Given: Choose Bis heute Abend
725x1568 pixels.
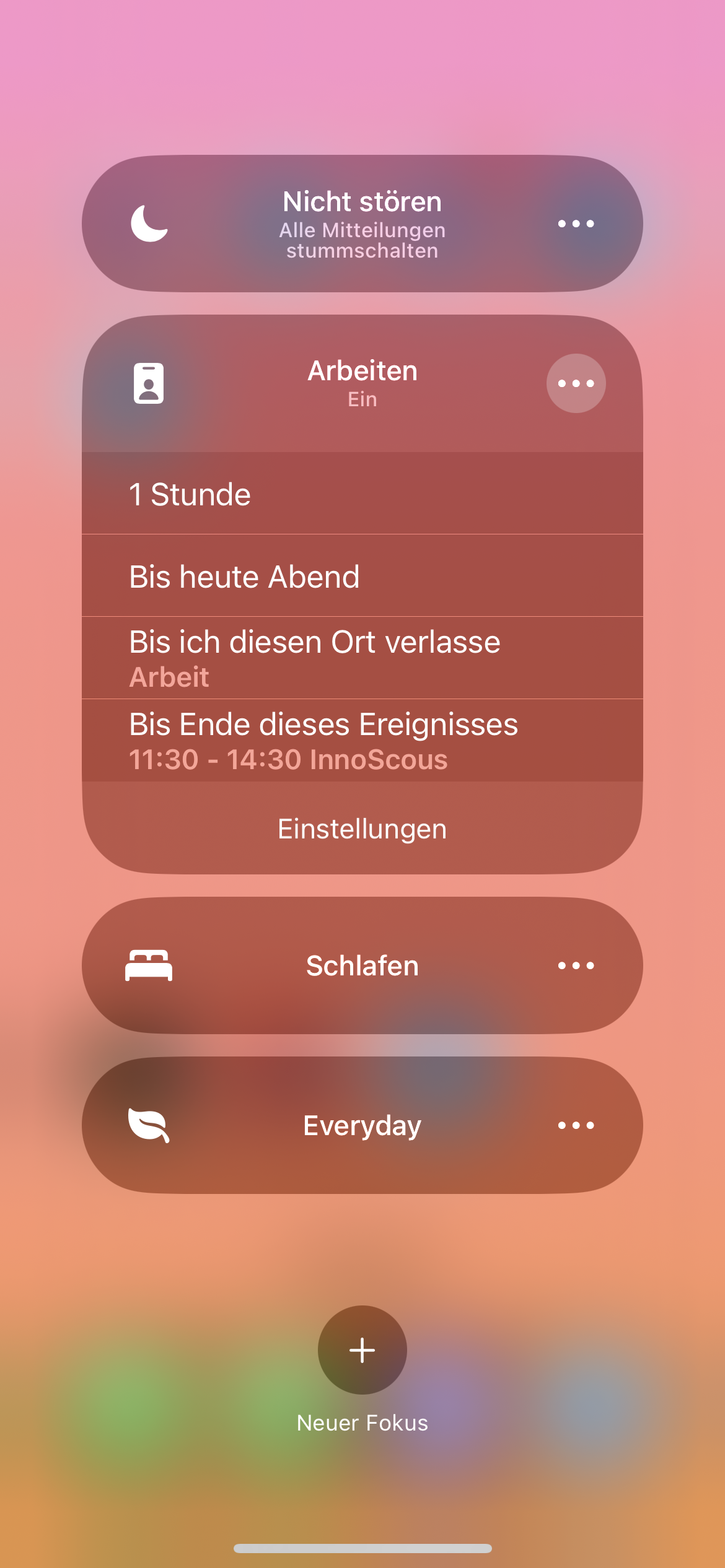Looking at the screenshot, I should [362, 576].
